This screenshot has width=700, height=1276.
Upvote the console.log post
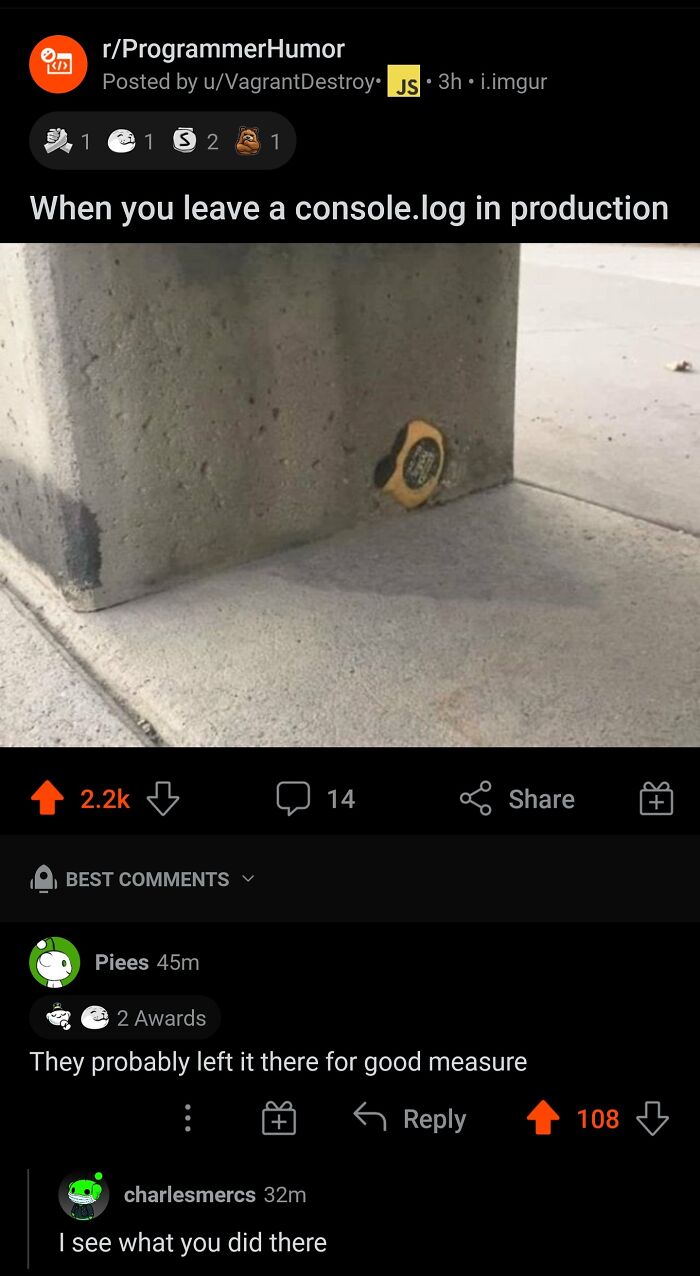46,798
